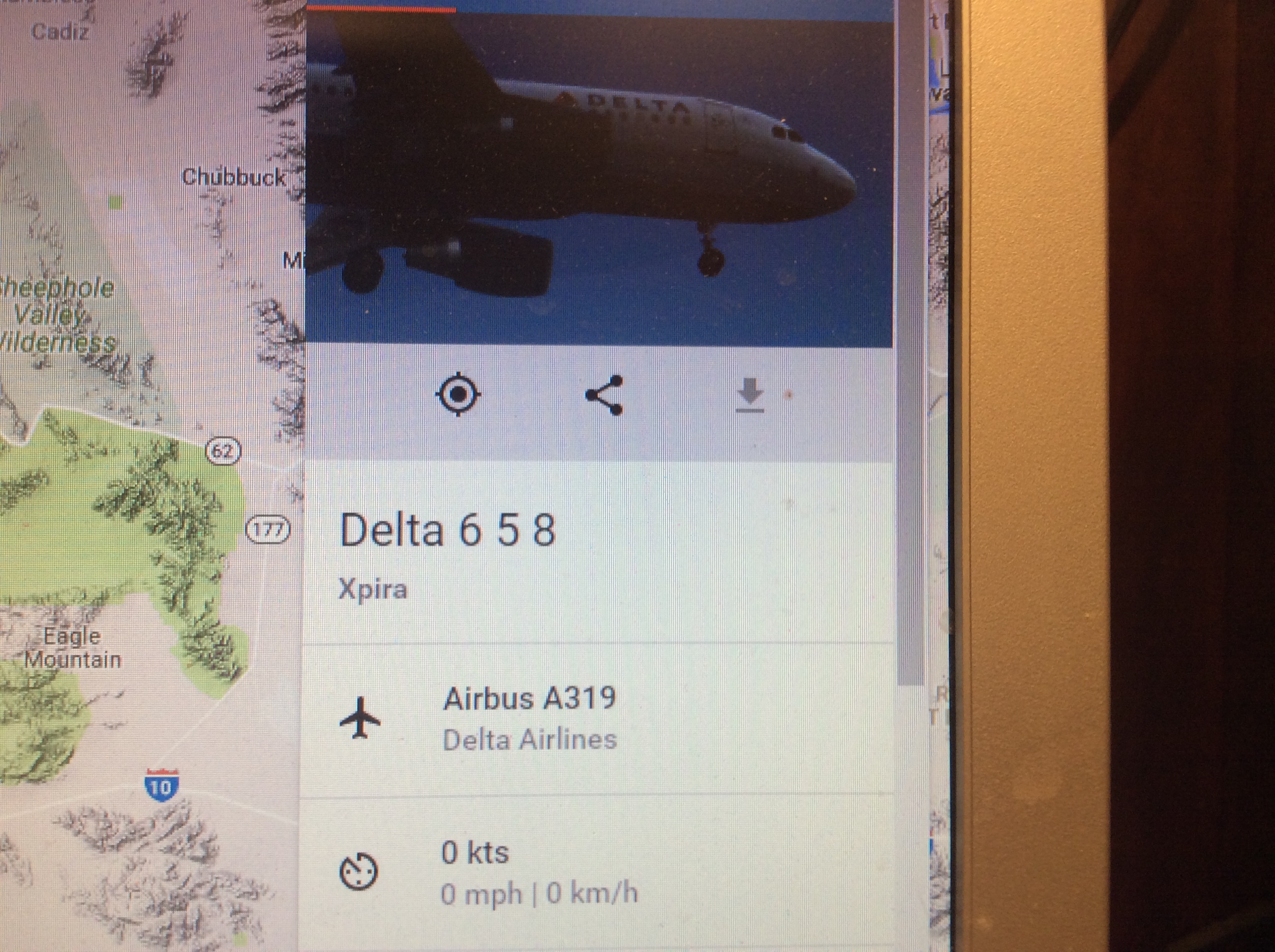Tap the download icon beside share

[x=750, y=395]
